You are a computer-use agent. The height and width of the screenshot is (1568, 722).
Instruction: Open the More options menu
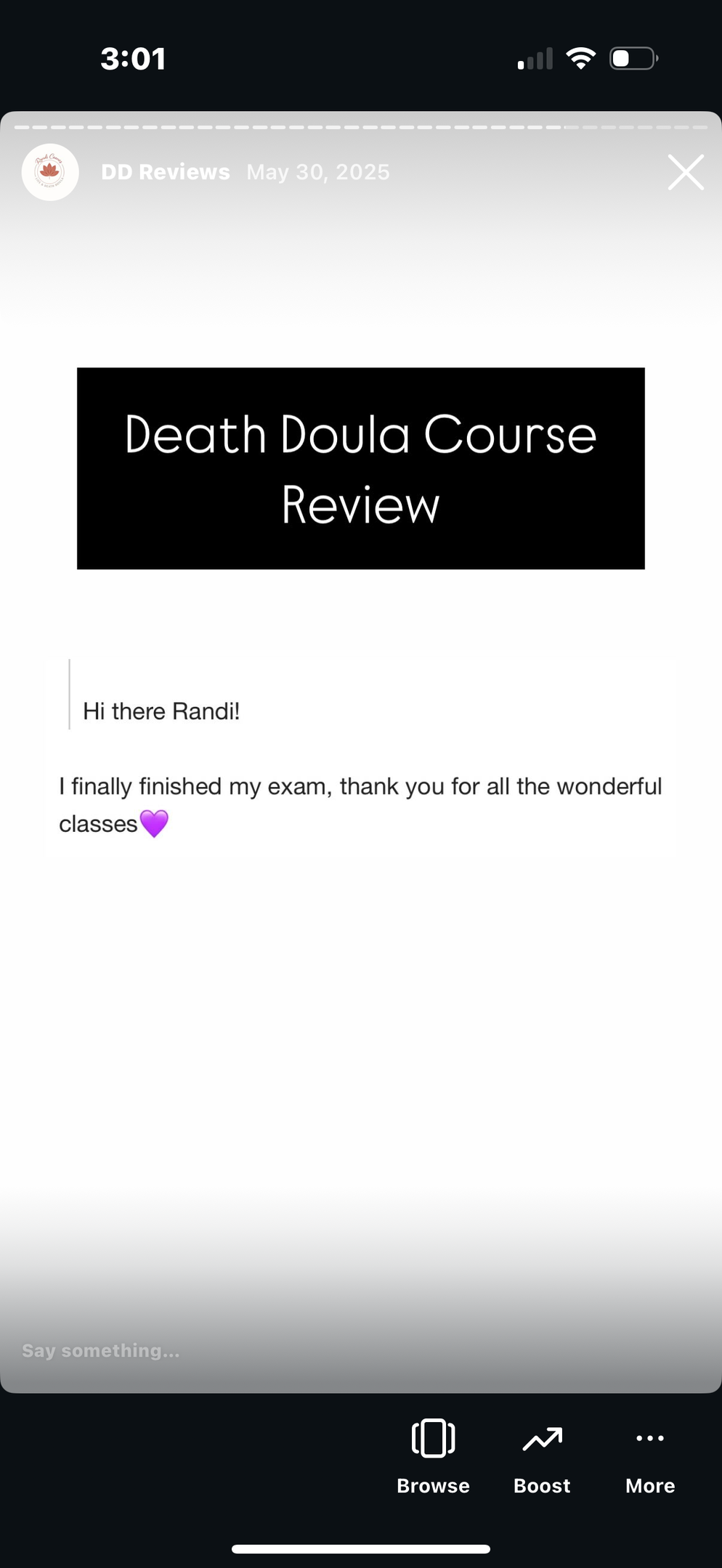tap(650, 1455)
